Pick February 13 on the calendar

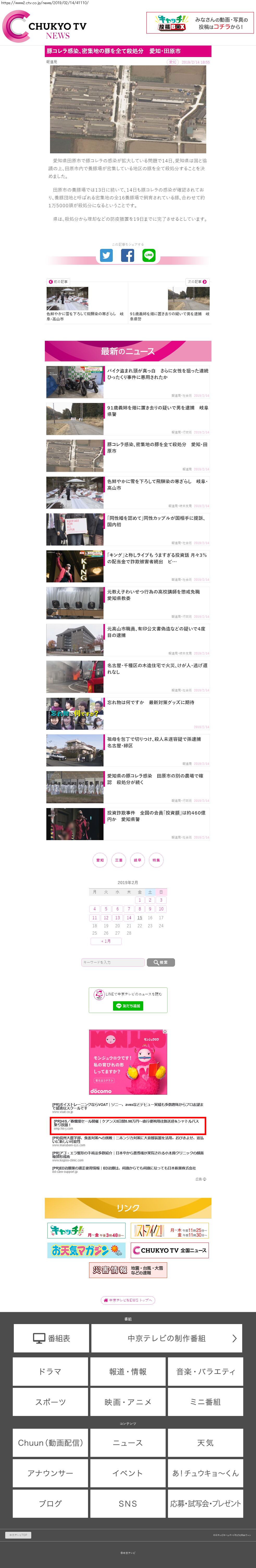click(118, 917)
